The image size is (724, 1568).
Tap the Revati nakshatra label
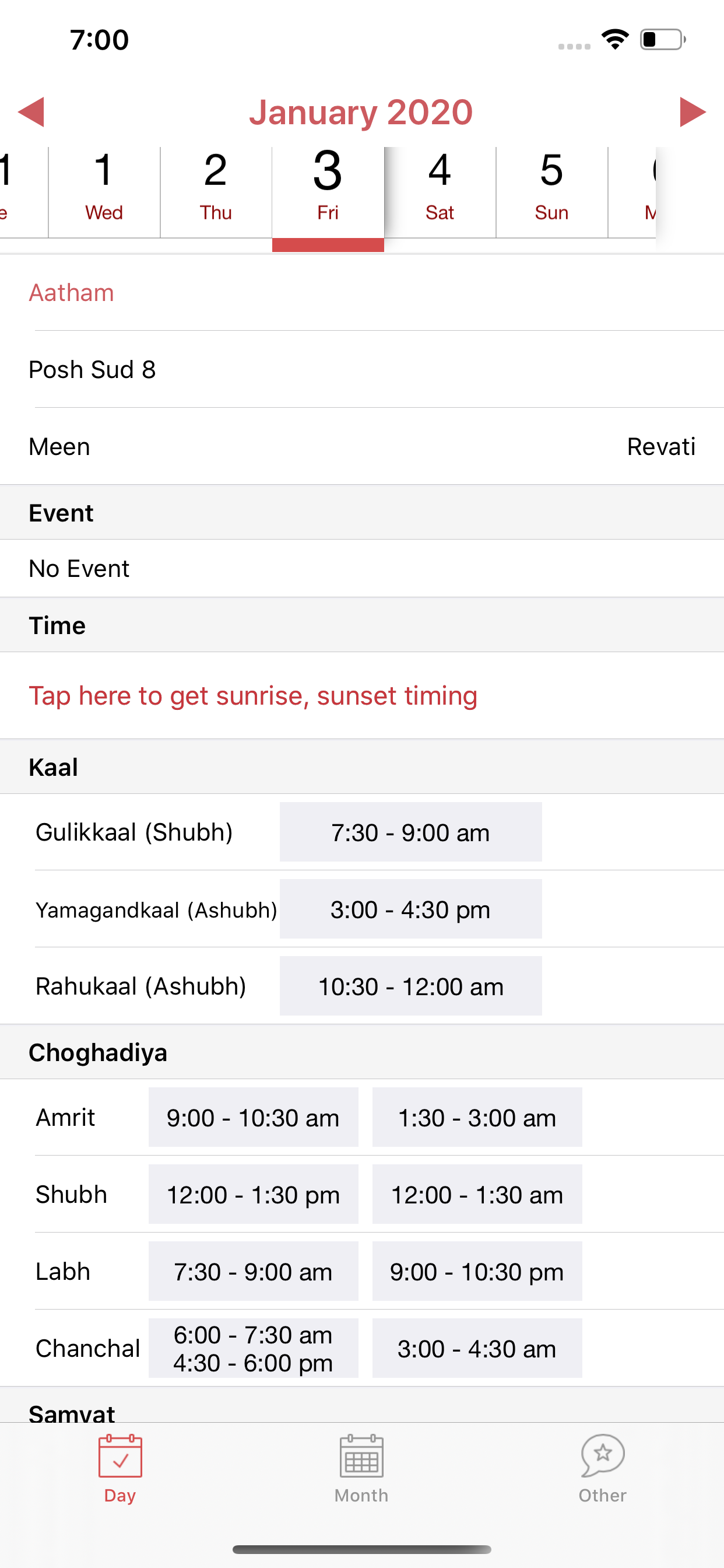click(662, 447)
